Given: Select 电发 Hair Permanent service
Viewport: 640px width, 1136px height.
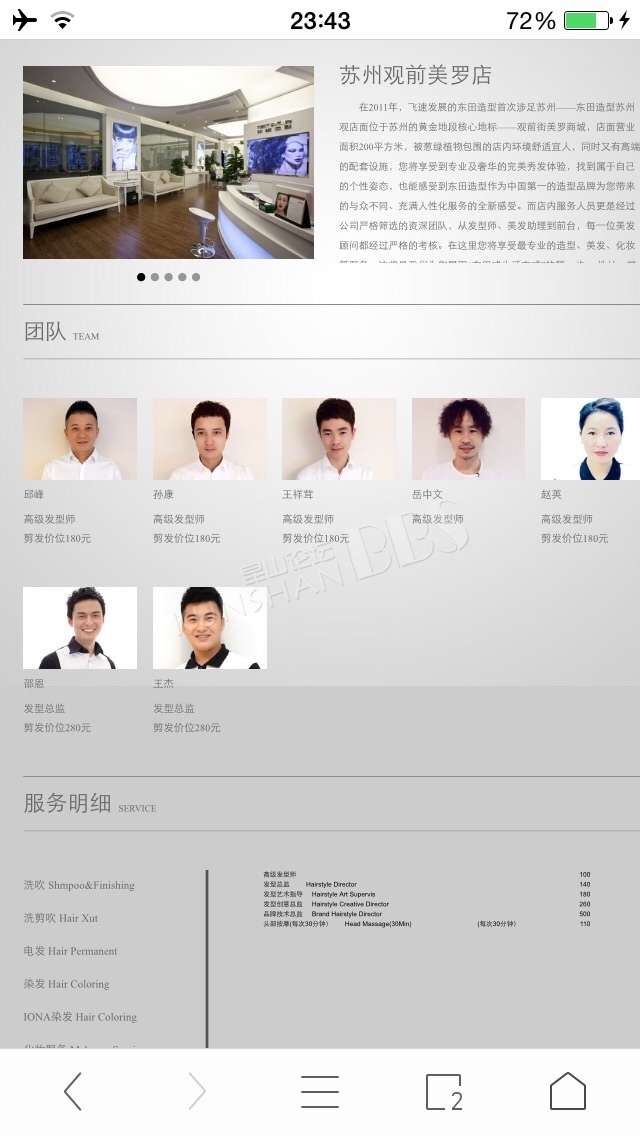Looking at the screenshot, I should 70,951.
